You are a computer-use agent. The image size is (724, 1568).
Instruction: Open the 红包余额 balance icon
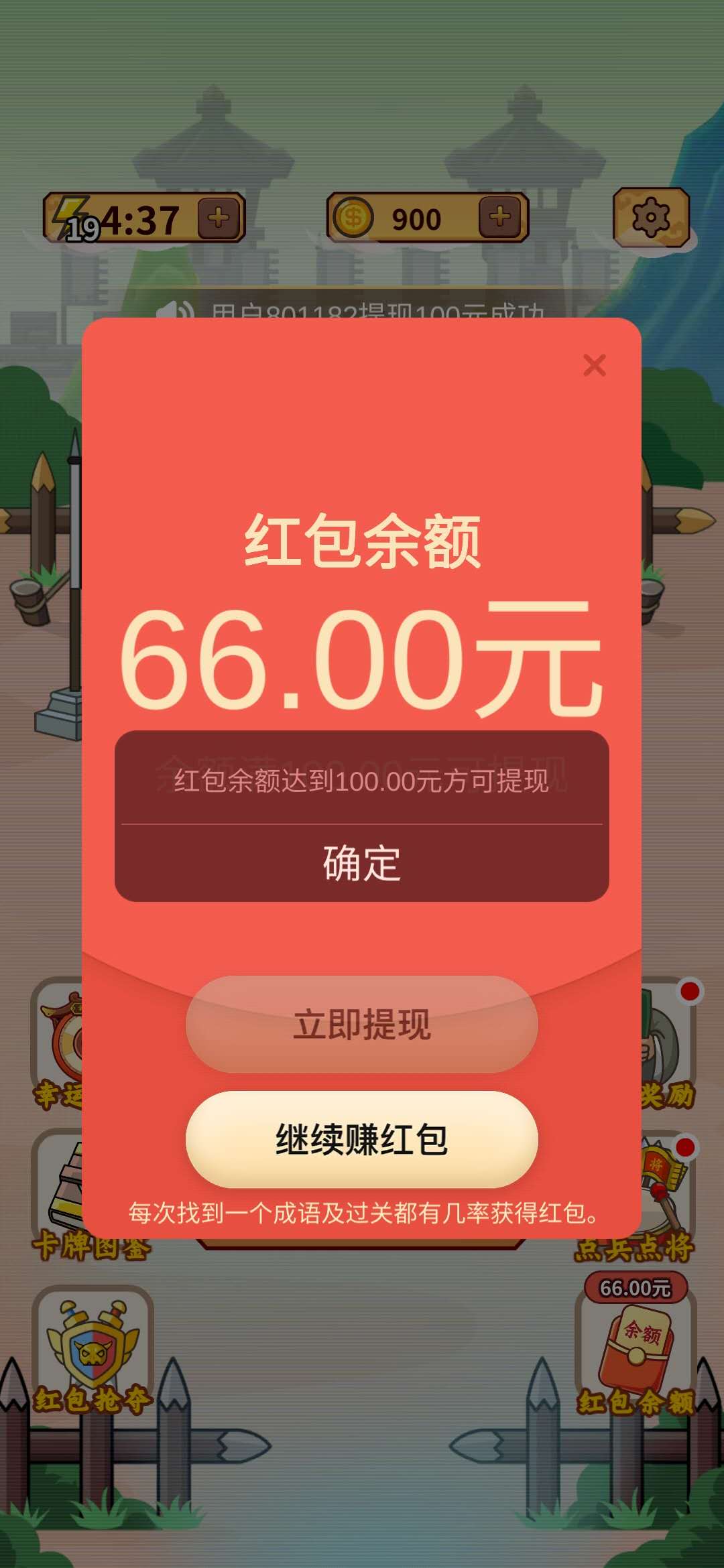(636, 1348)
